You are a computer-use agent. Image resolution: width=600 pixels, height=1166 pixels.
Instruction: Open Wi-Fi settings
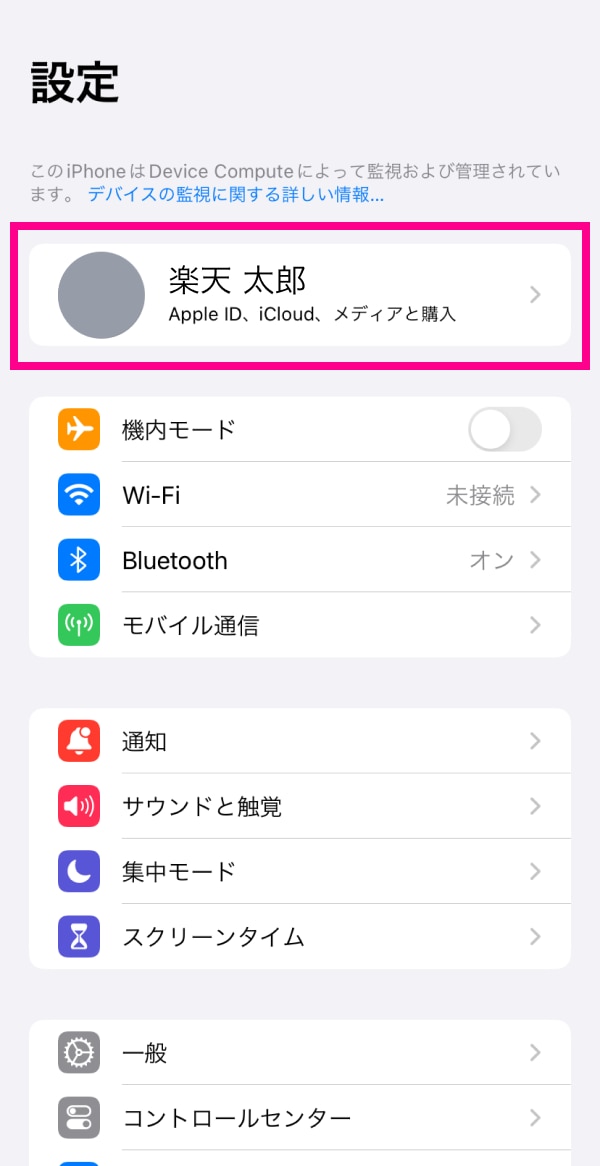[300, 495]
